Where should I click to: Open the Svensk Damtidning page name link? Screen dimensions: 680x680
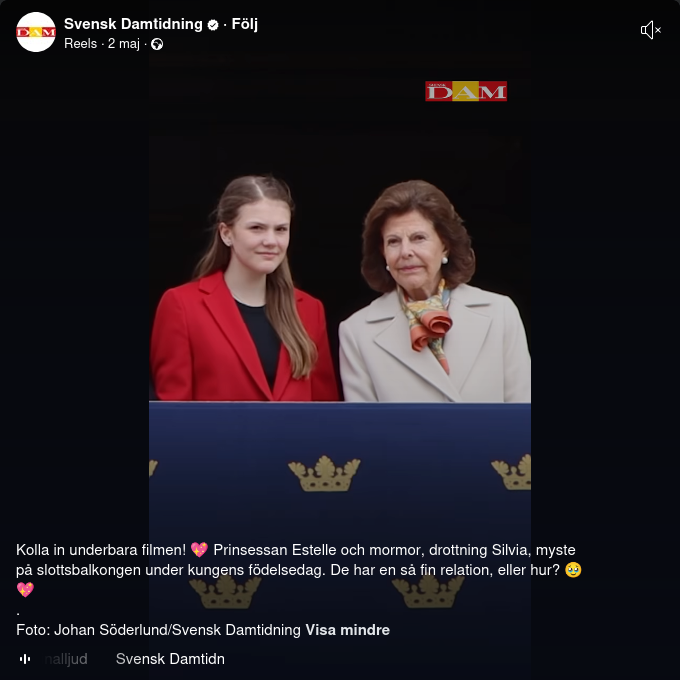click(x=133, y=24)
